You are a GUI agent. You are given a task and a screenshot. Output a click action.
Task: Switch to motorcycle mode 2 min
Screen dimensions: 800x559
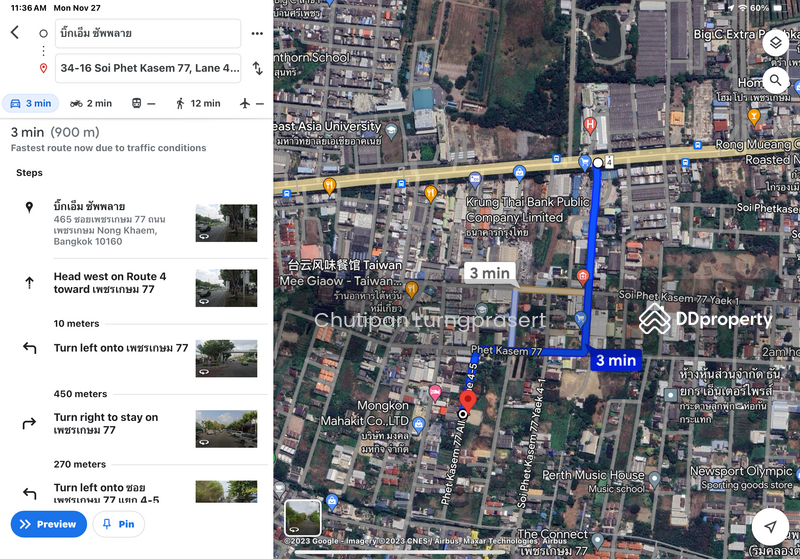tap(91, 103)
